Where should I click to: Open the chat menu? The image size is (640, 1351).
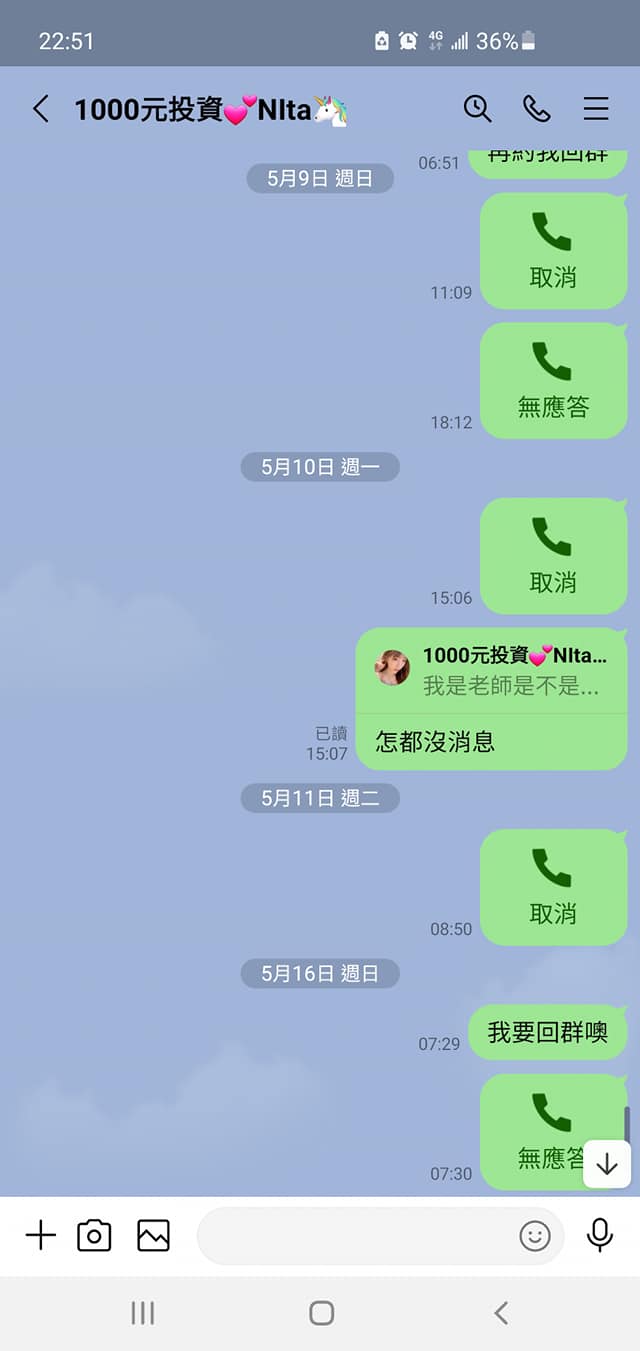pos(596,109)
